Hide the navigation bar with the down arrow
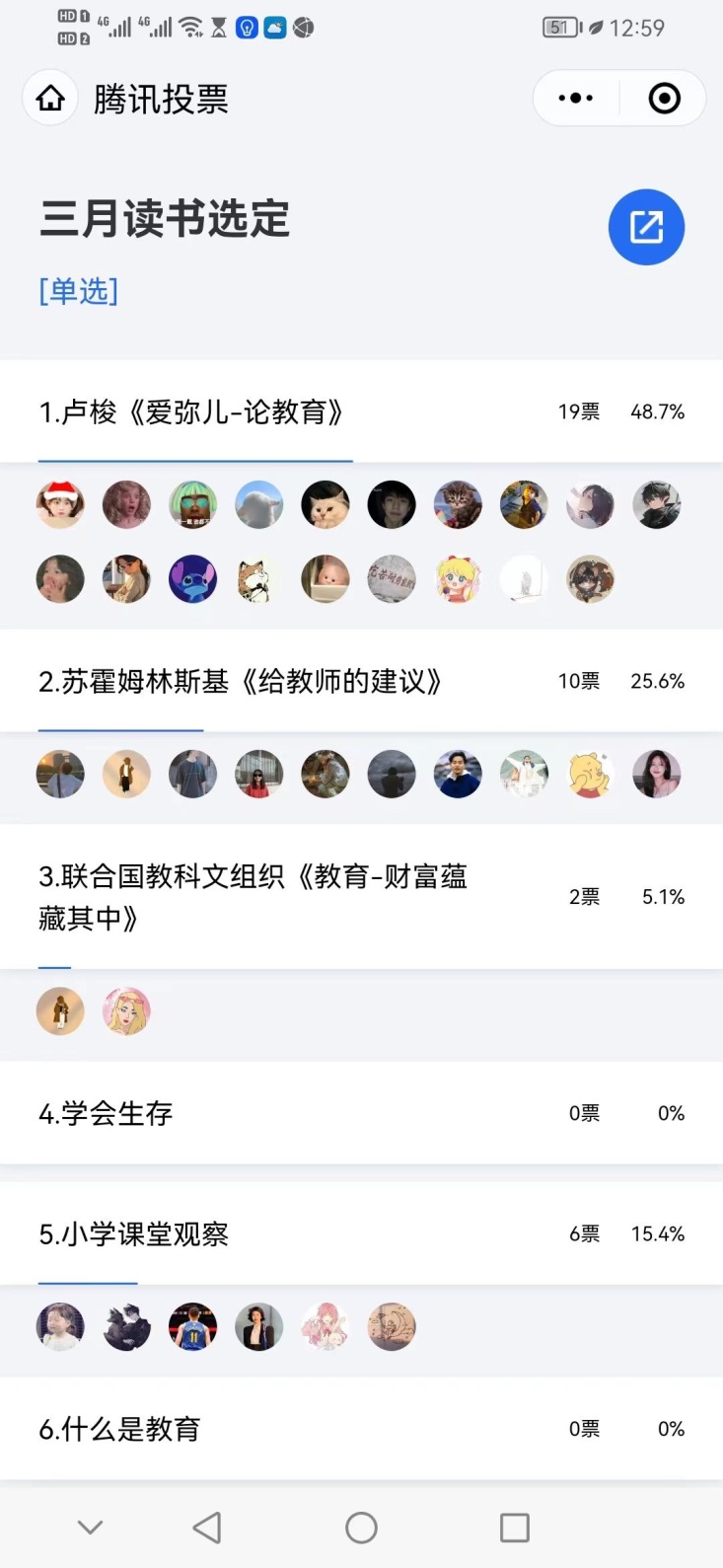The width and height of the screenshot is (723, 1568). pos(90,1528)
